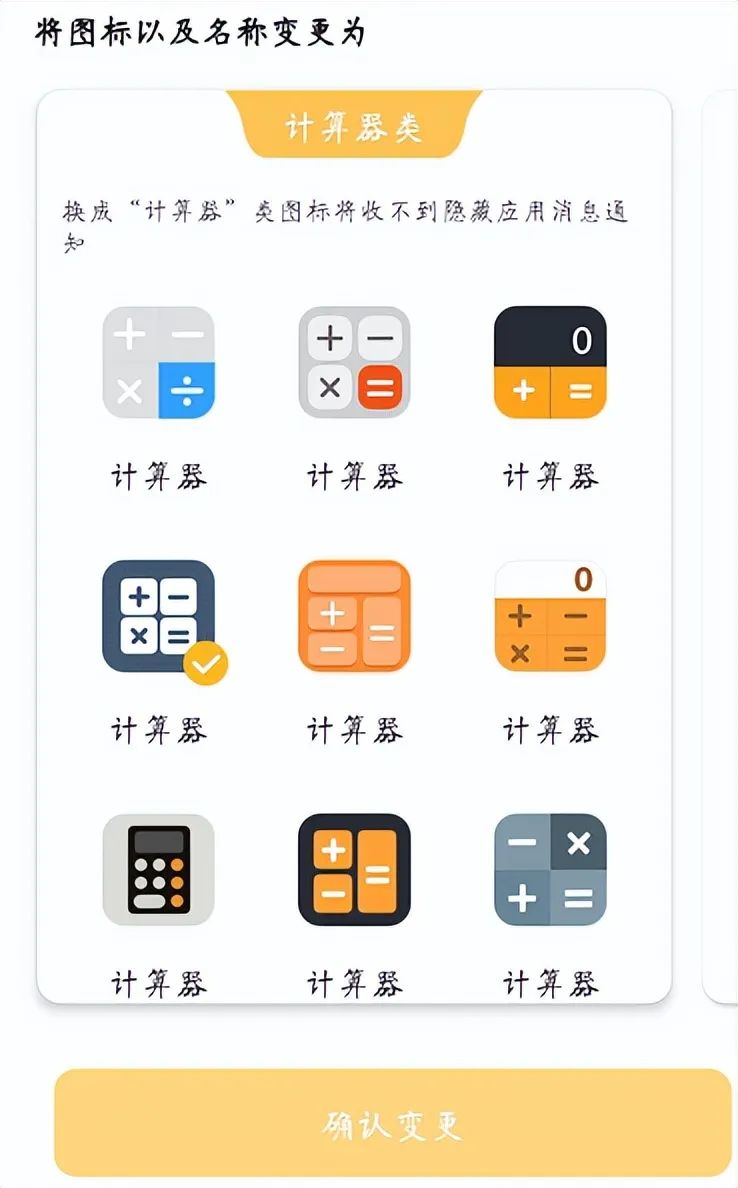738x1188 pixels.
Task: Choose the white calculator with orange zero display
Action: (551, 618)
